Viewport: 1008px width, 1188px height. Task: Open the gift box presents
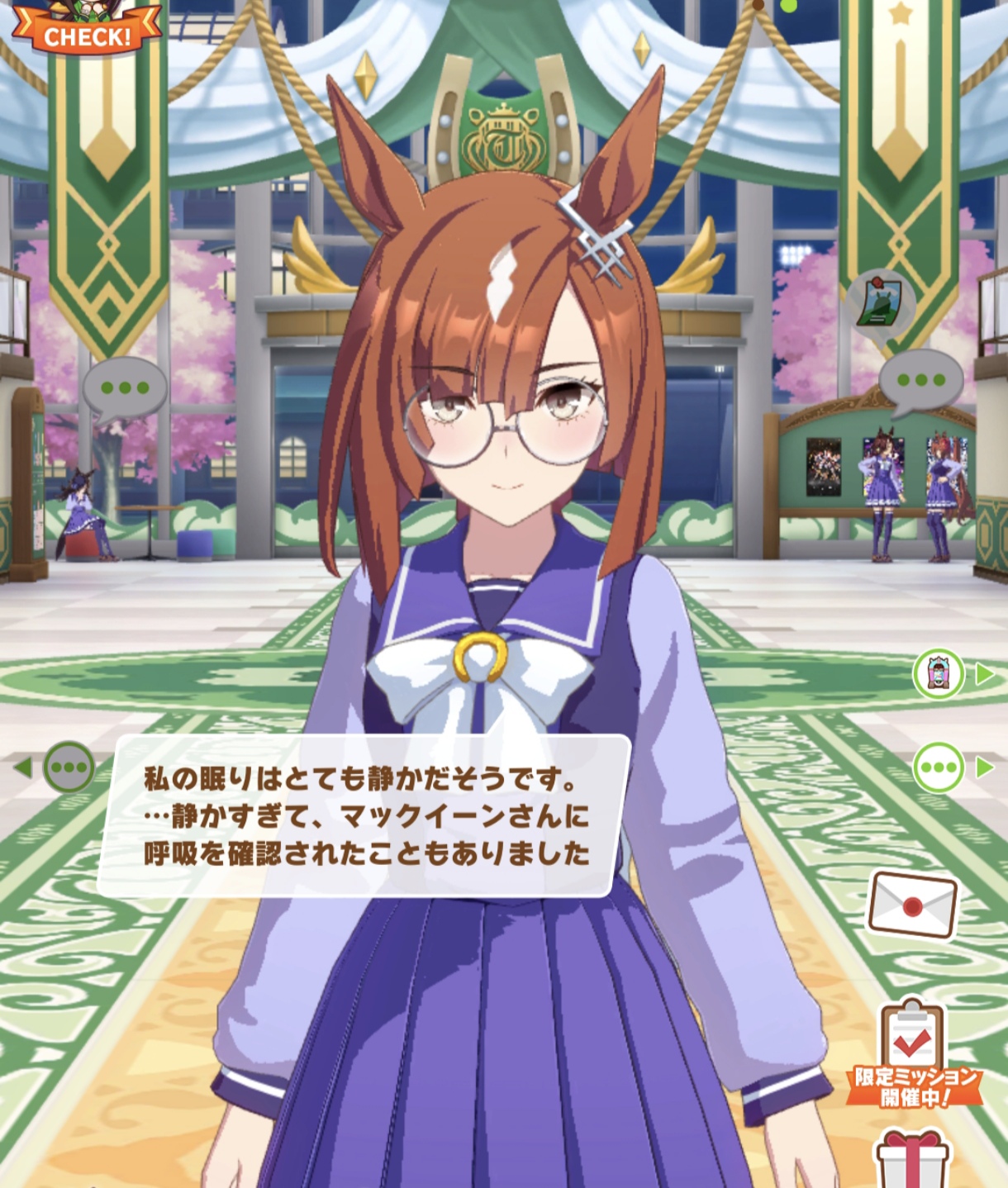click(x=912, y=1160)
